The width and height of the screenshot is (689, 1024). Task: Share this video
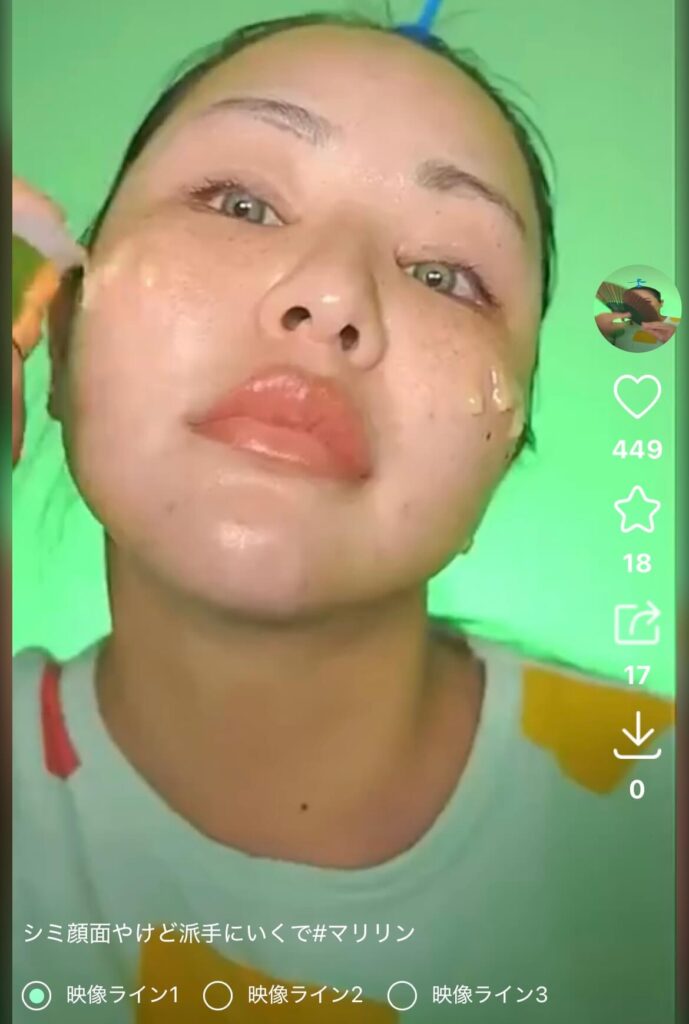pyautogui.click(x=637, y=624)
